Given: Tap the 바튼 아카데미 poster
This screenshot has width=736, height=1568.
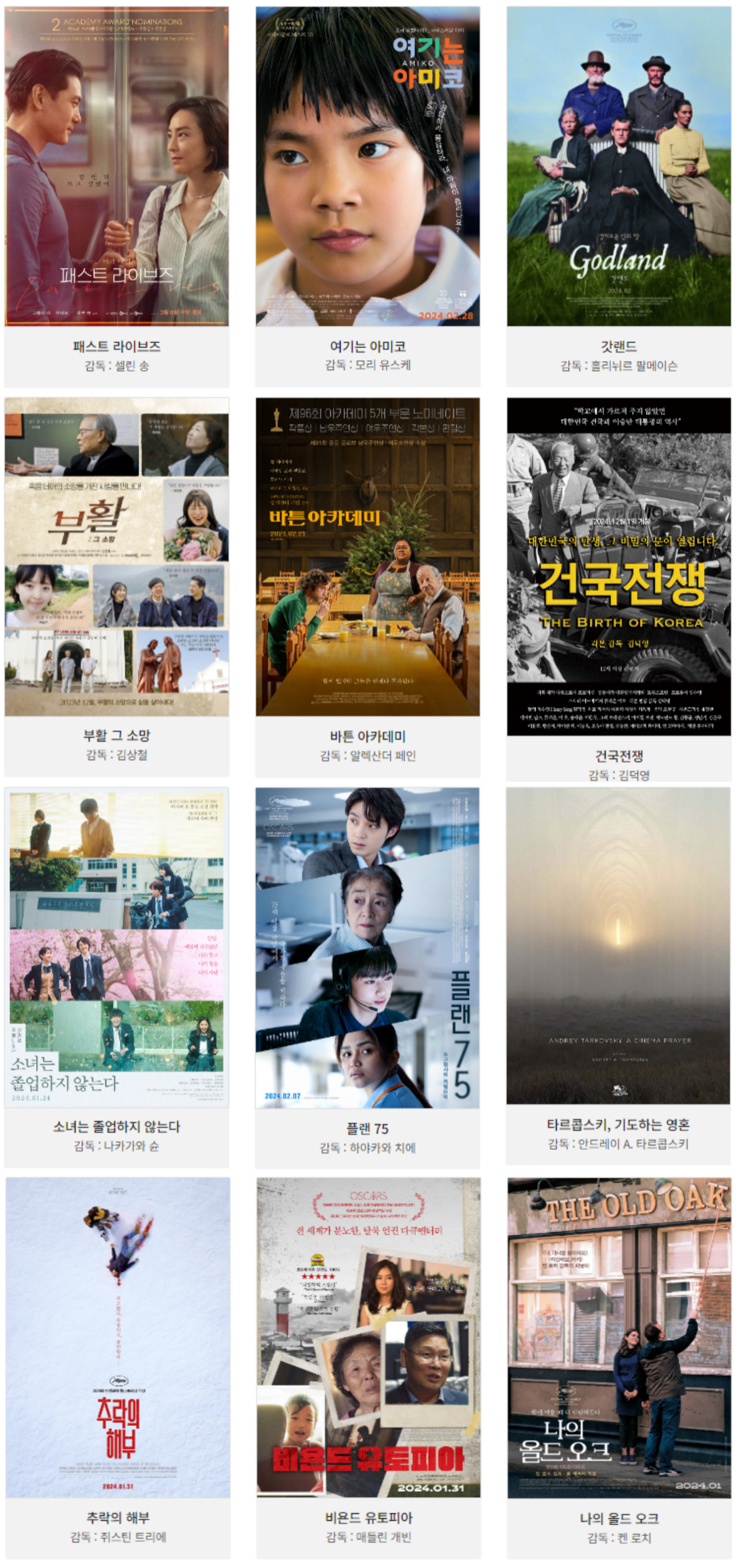Looking at the screenshot, I should (367, 556).
